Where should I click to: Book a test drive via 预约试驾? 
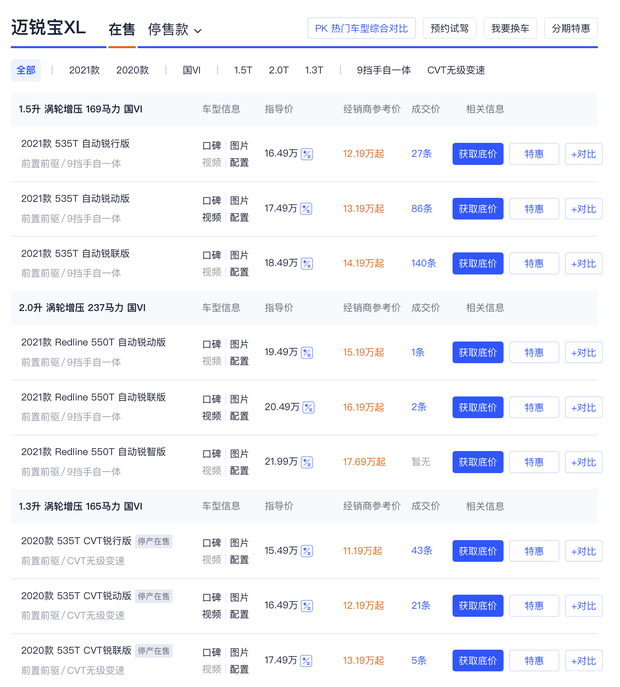tap(449, 29)
